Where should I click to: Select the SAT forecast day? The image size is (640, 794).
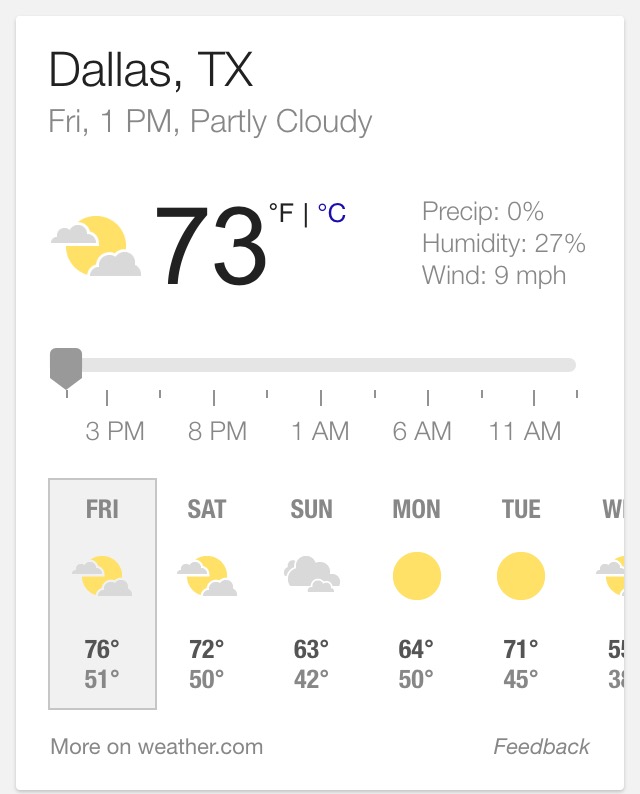207,594
